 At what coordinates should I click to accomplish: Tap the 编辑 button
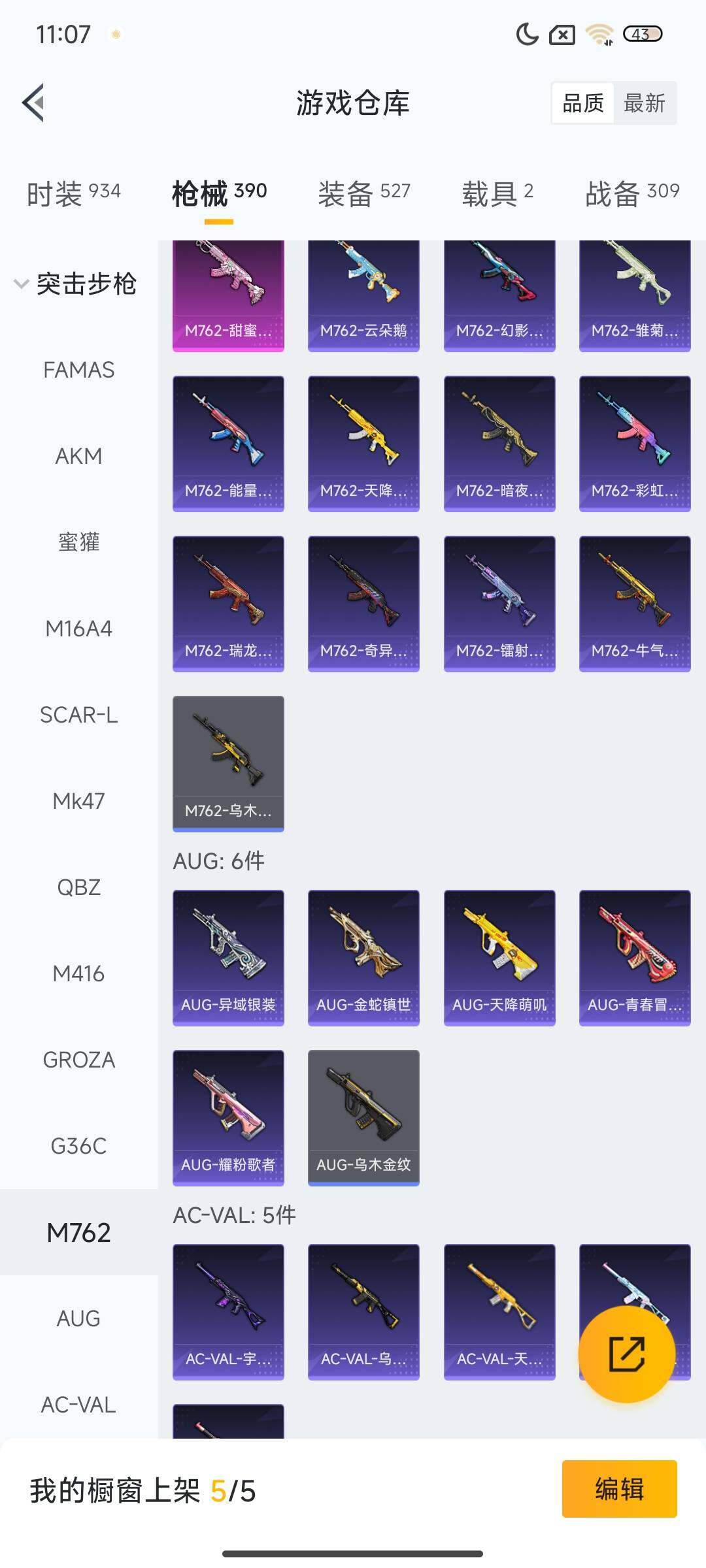pos(619,1489)
